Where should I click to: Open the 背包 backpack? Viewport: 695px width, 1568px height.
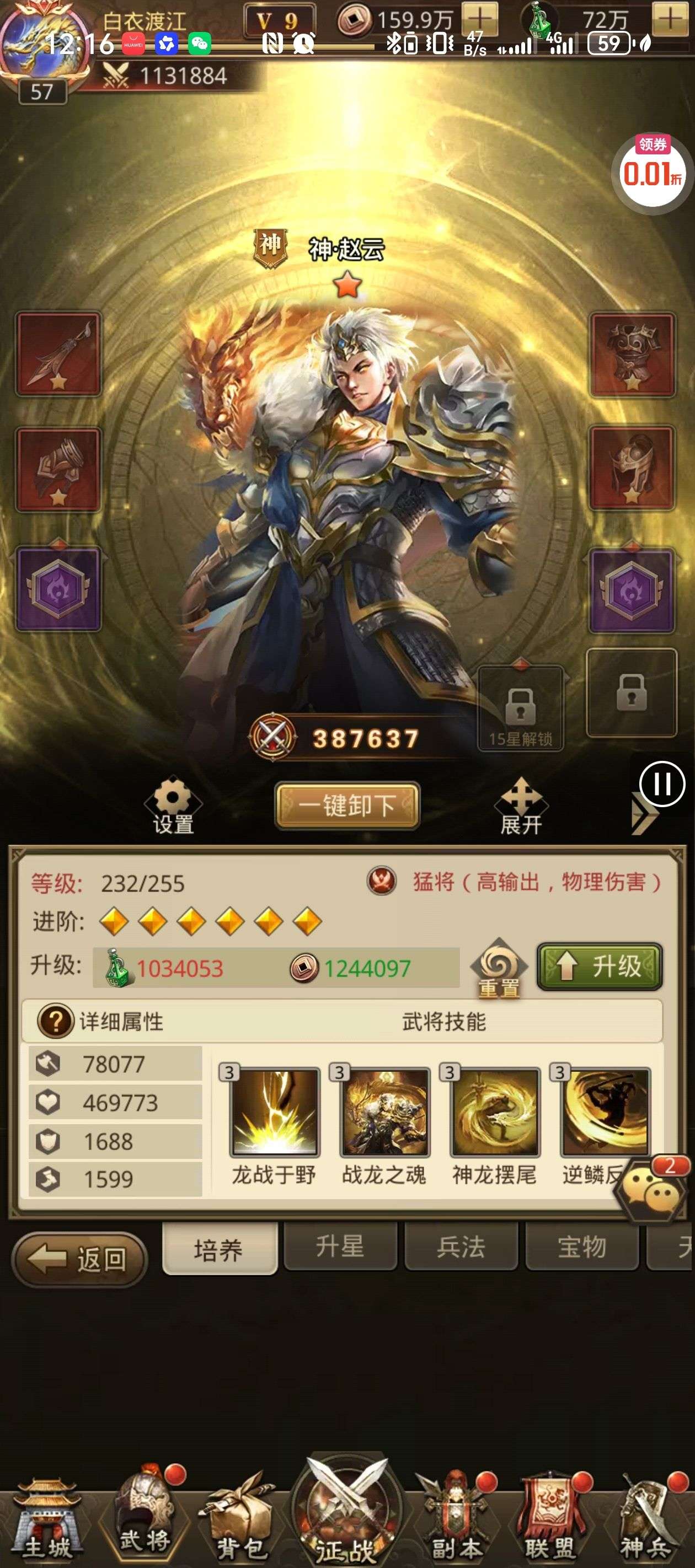pyautogui.click(x=242, y=1521)
